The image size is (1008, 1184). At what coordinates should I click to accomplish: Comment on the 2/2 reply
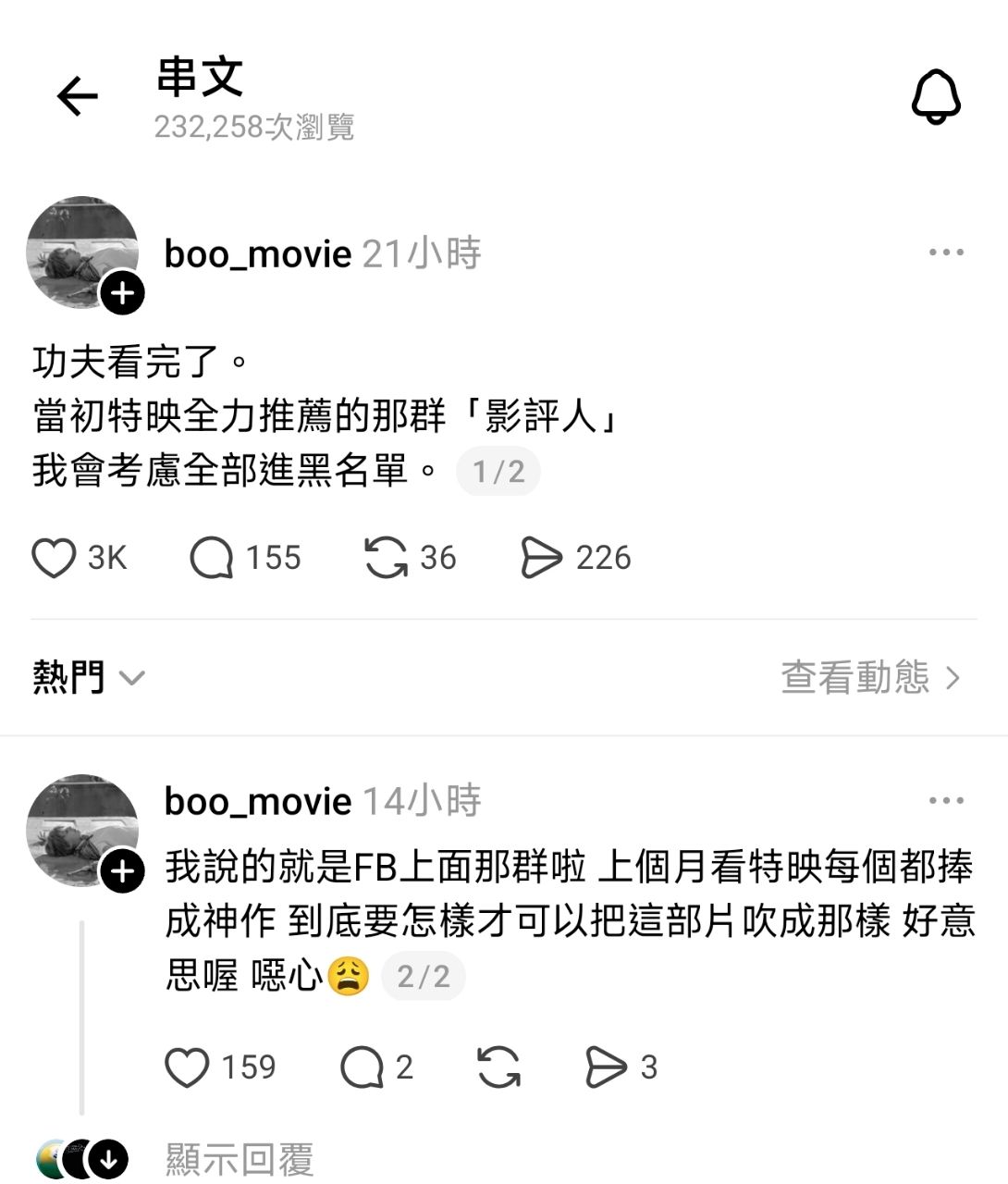pos(362,1067)
